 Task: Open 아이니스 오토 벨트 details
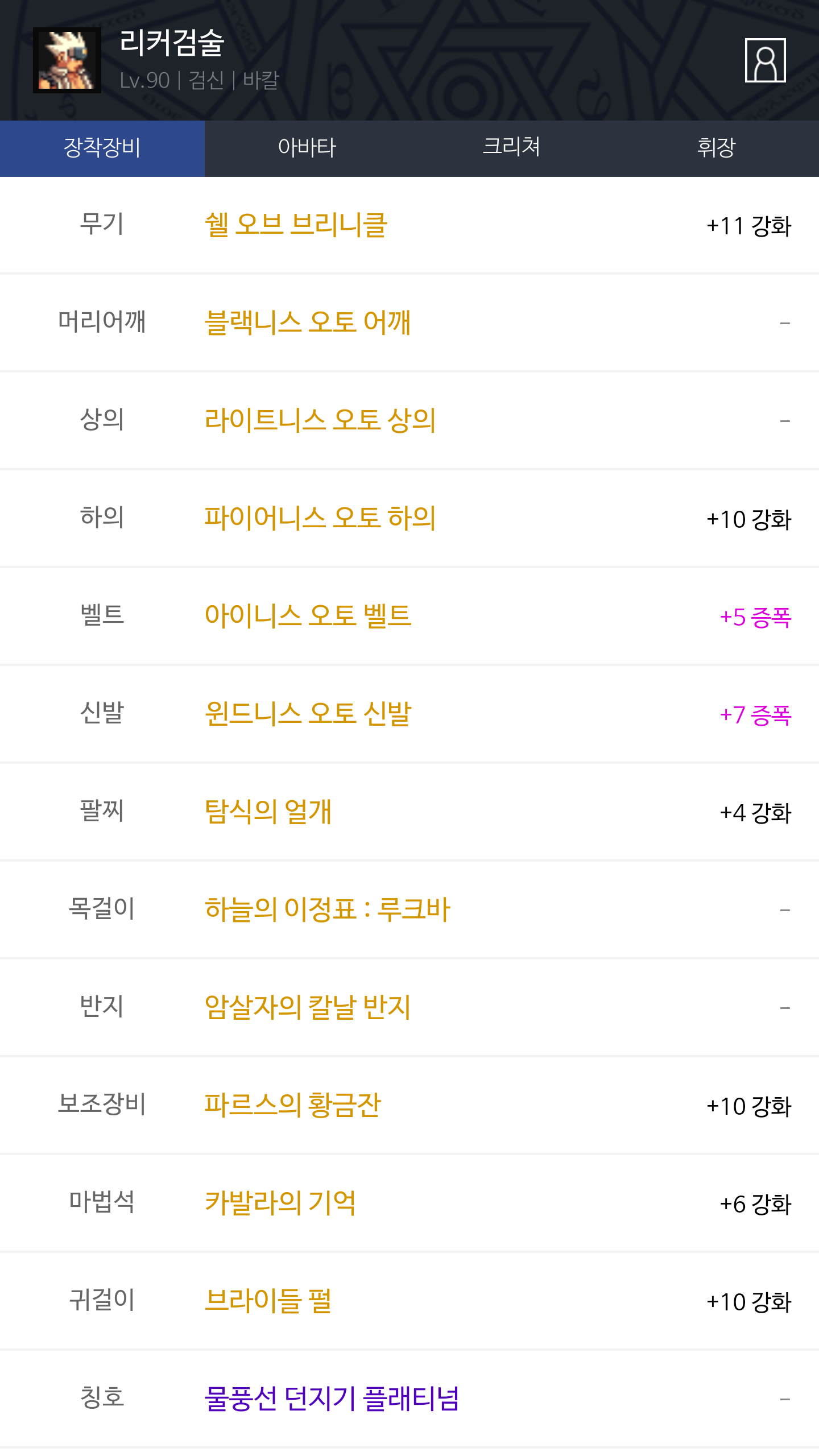pos(307,617)
